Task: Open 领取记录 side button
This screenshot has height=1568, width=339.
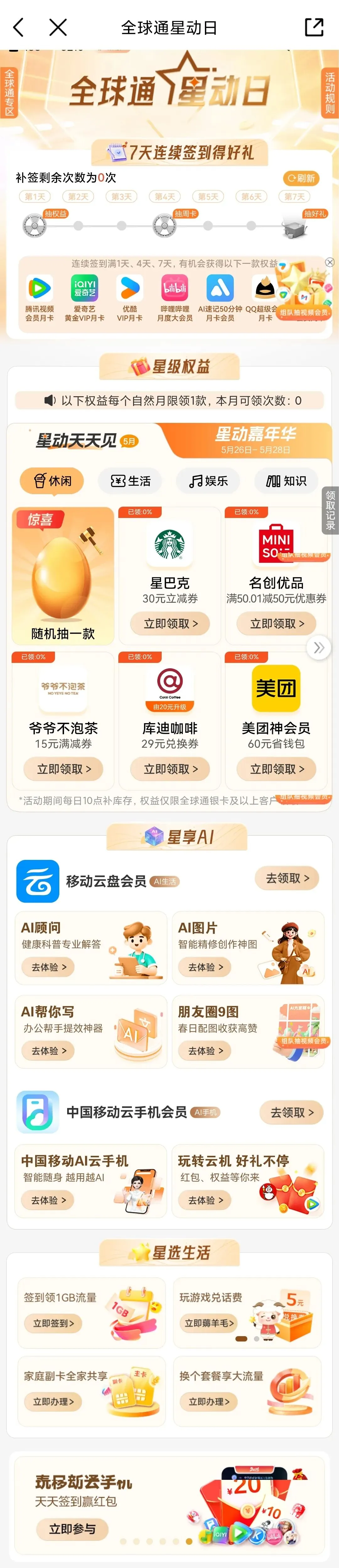Action: click(x=331, y=510)
